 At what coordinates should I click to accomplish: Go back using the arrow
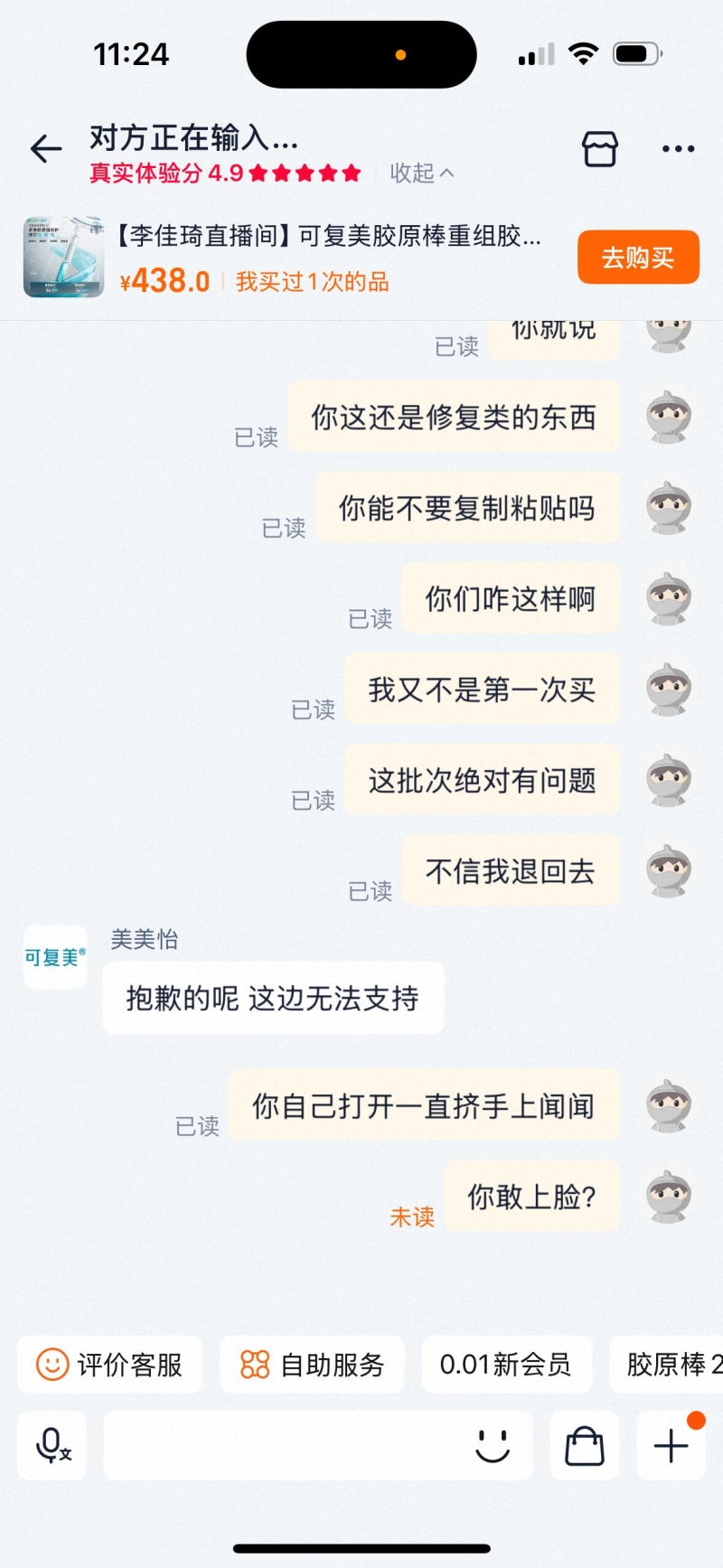(x=46, y=149)
